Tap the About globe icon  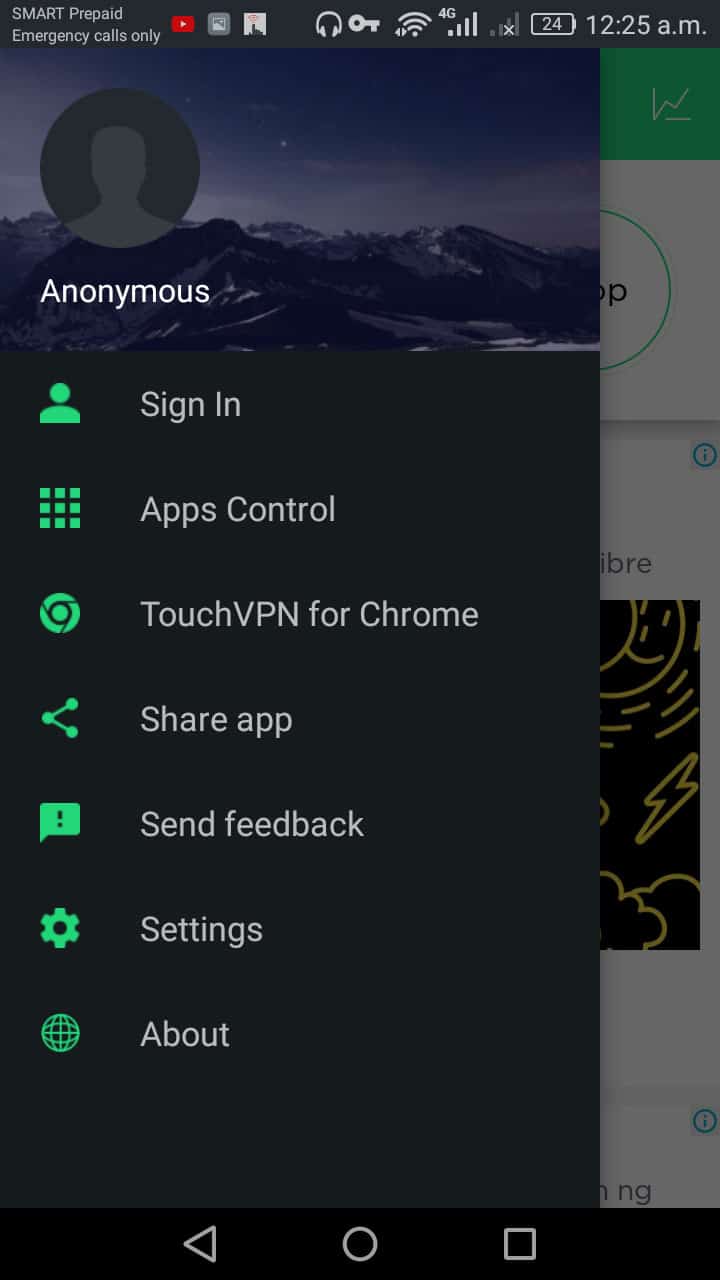[59, 1033]
